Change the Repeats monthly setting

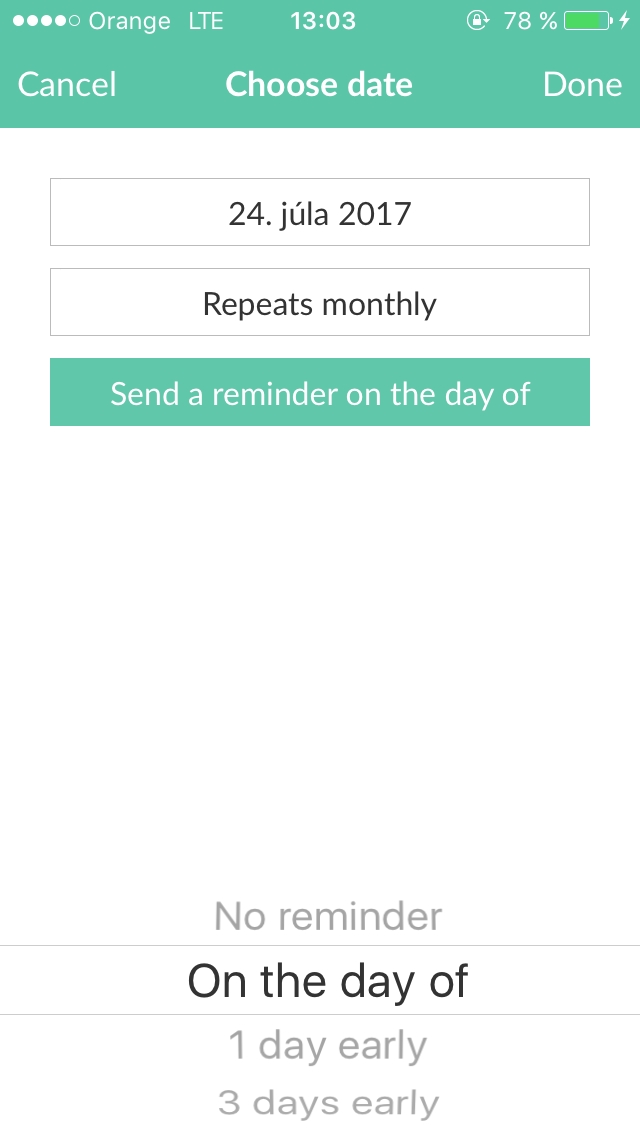320,302
